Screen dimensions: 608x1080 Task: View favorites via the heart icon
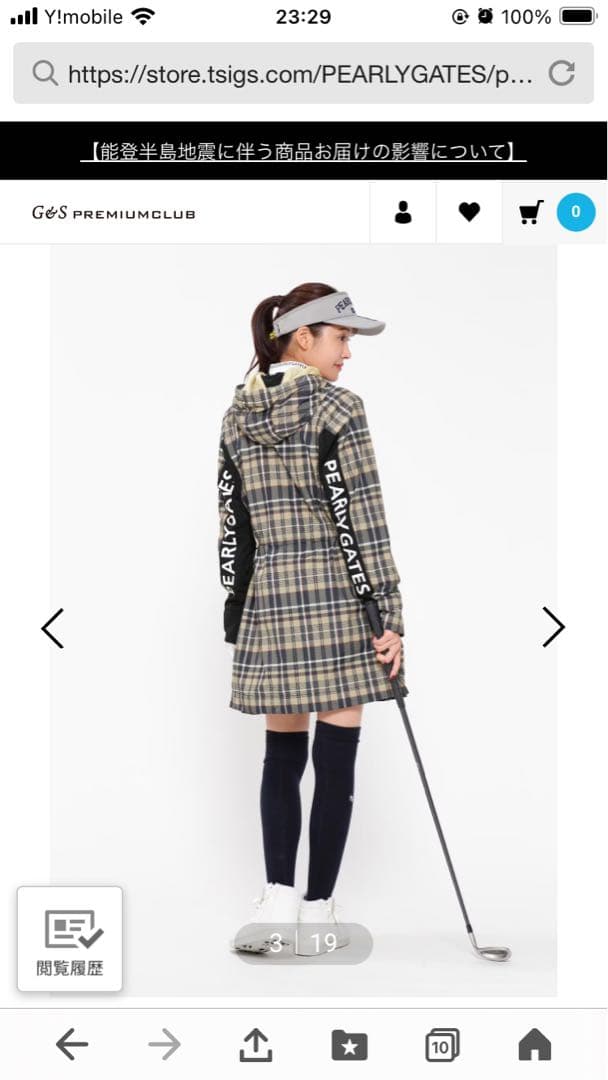tap(469, 212)
